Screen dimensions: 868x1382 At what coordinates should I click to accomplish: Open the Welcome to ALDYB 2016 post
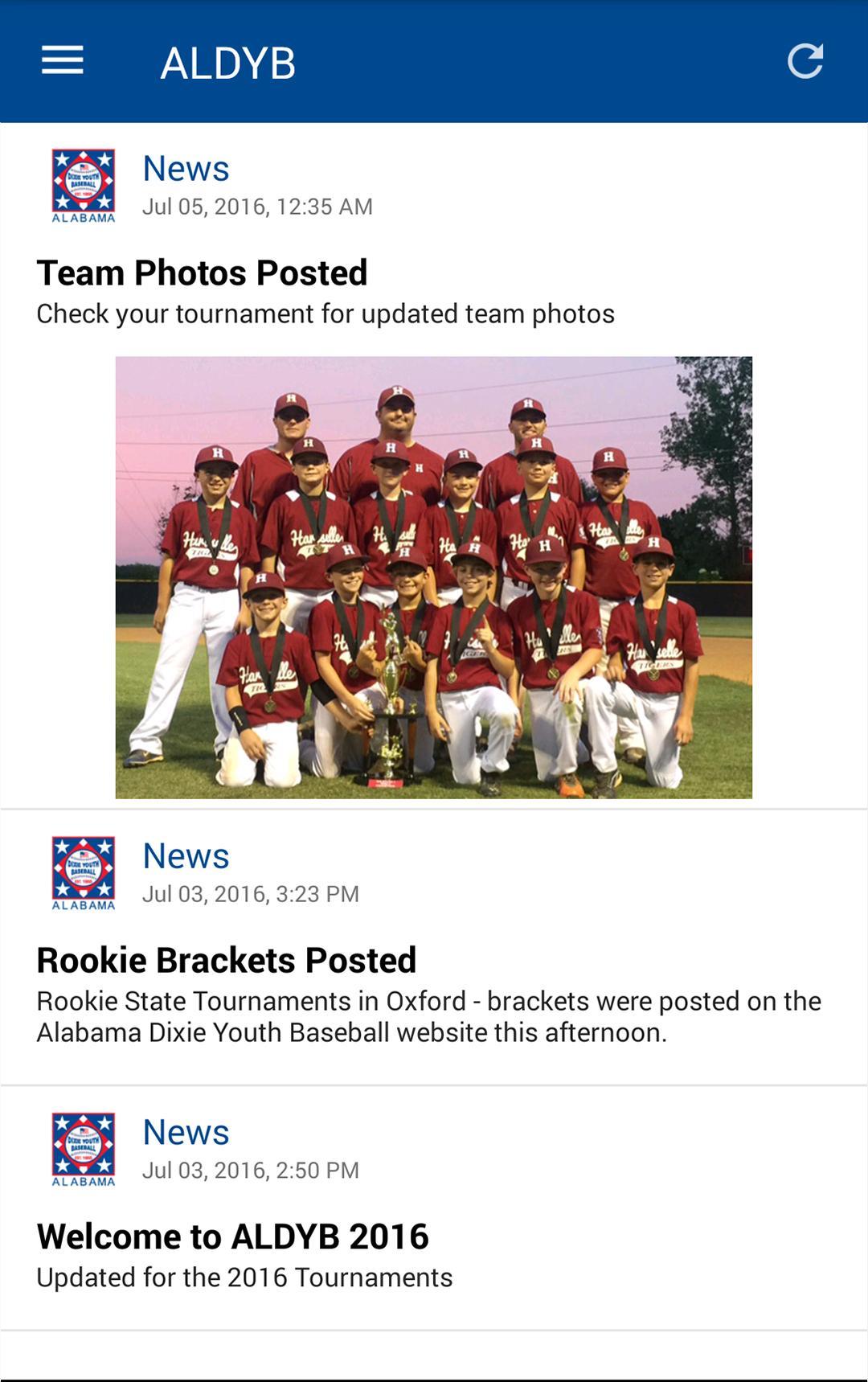point(233,1236)
